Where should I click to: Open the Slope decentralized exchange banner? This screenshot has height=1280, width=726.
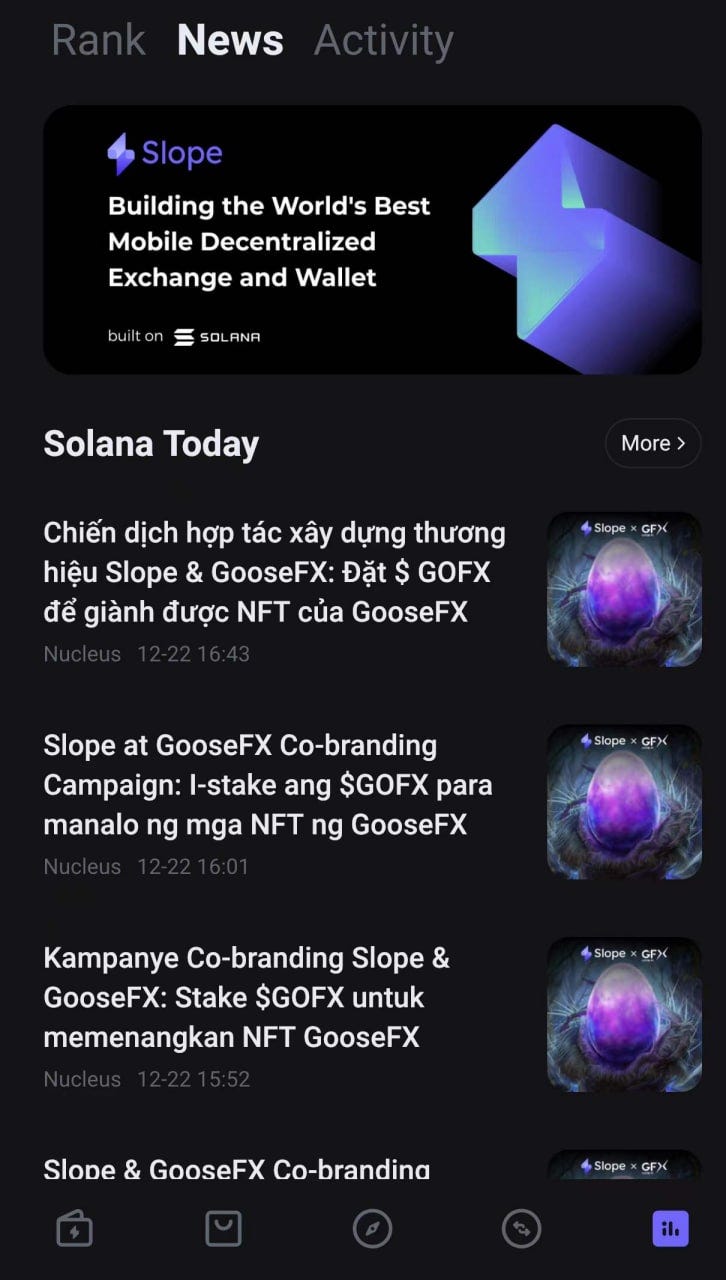(372, 240)
